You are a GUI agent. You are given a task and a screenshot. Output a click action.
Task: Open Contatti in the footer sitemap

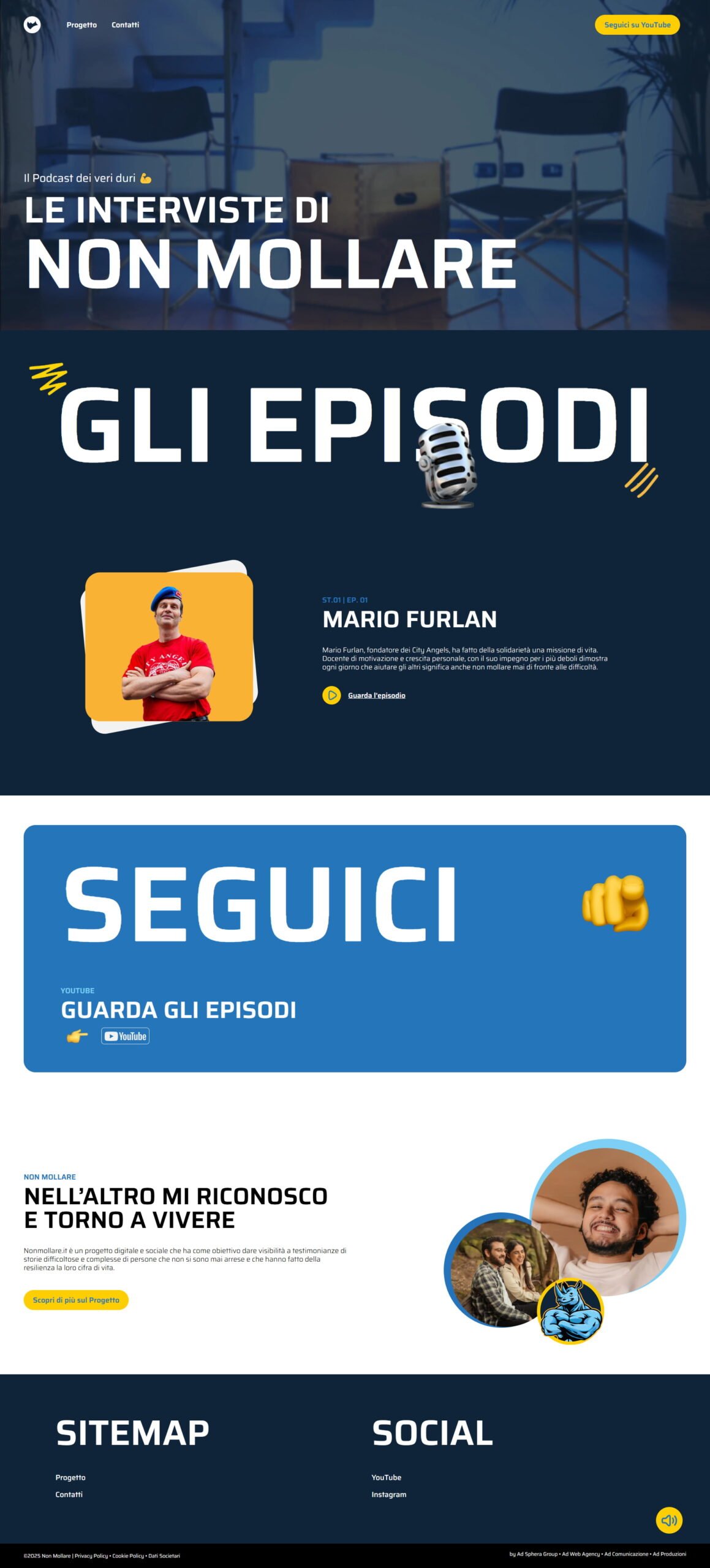(x=69, y=1494)
